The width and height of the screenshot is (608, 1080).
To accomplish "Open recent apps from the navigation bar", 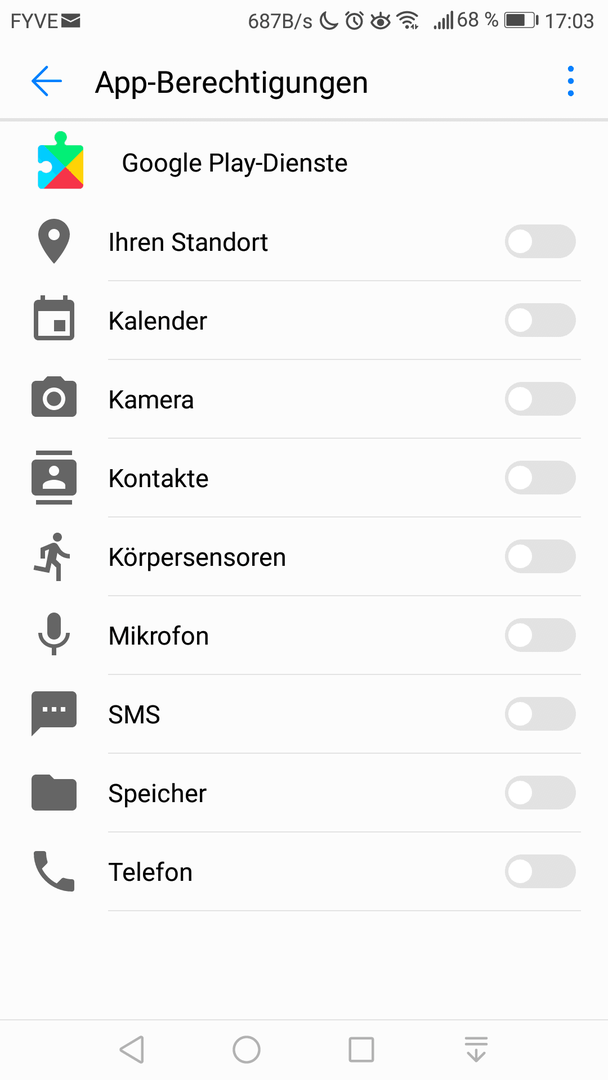I will point(361,1050).
